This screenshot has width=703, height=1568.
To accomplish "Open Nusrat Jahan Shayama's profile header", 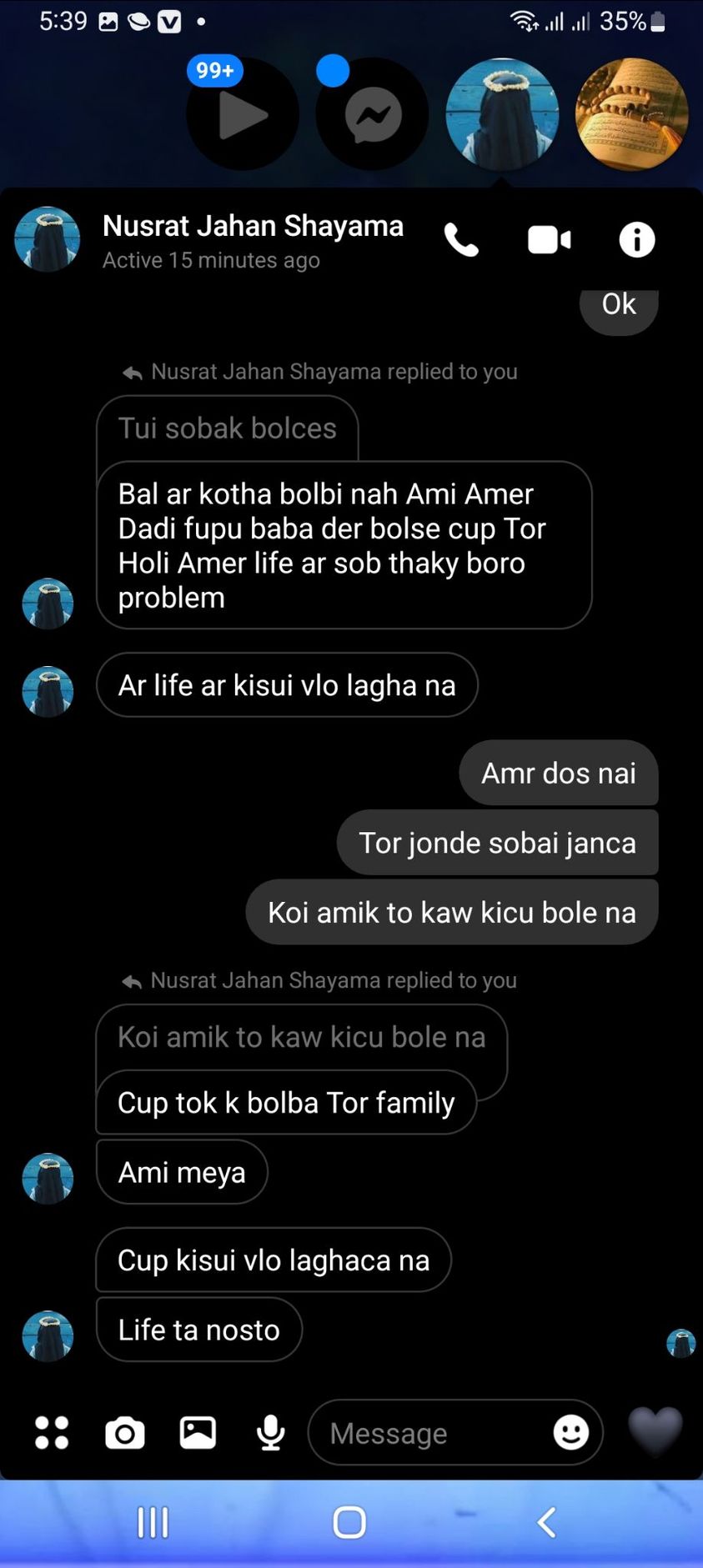I will point(252,240).
